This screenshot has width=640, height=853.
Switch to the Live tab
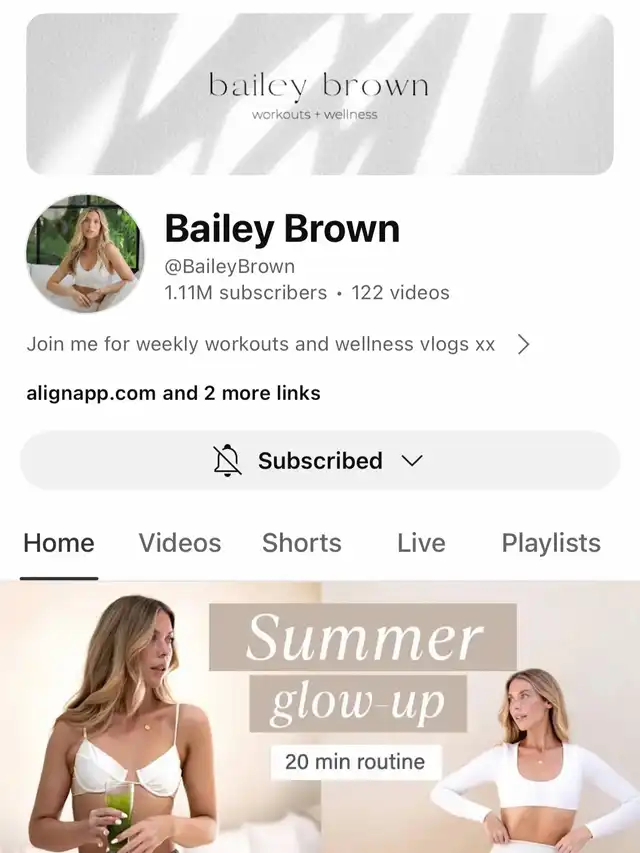click(x=421, y=543)
